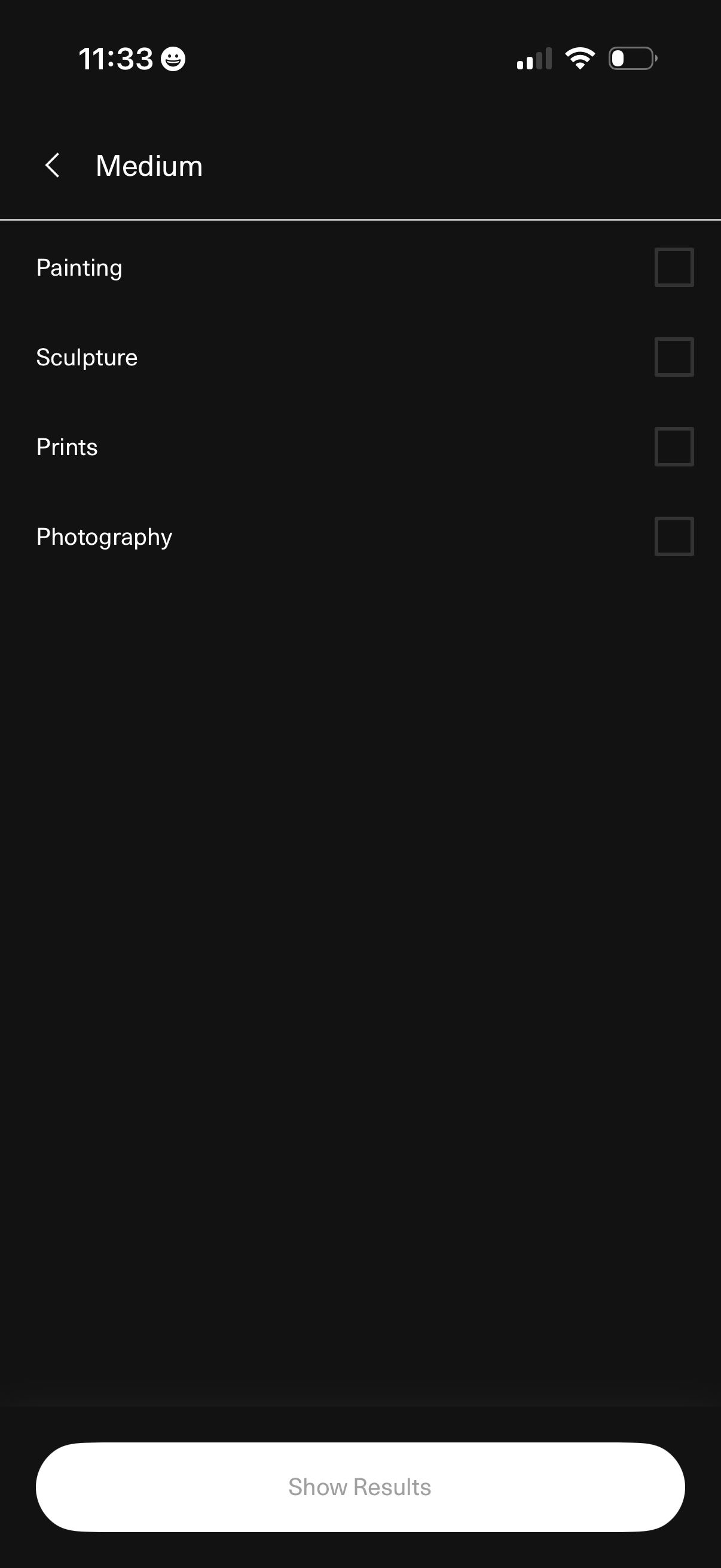Collapse the Medium filter page via the chevron
This screenshot has height=1568, width=721.
tap(53, 166)
